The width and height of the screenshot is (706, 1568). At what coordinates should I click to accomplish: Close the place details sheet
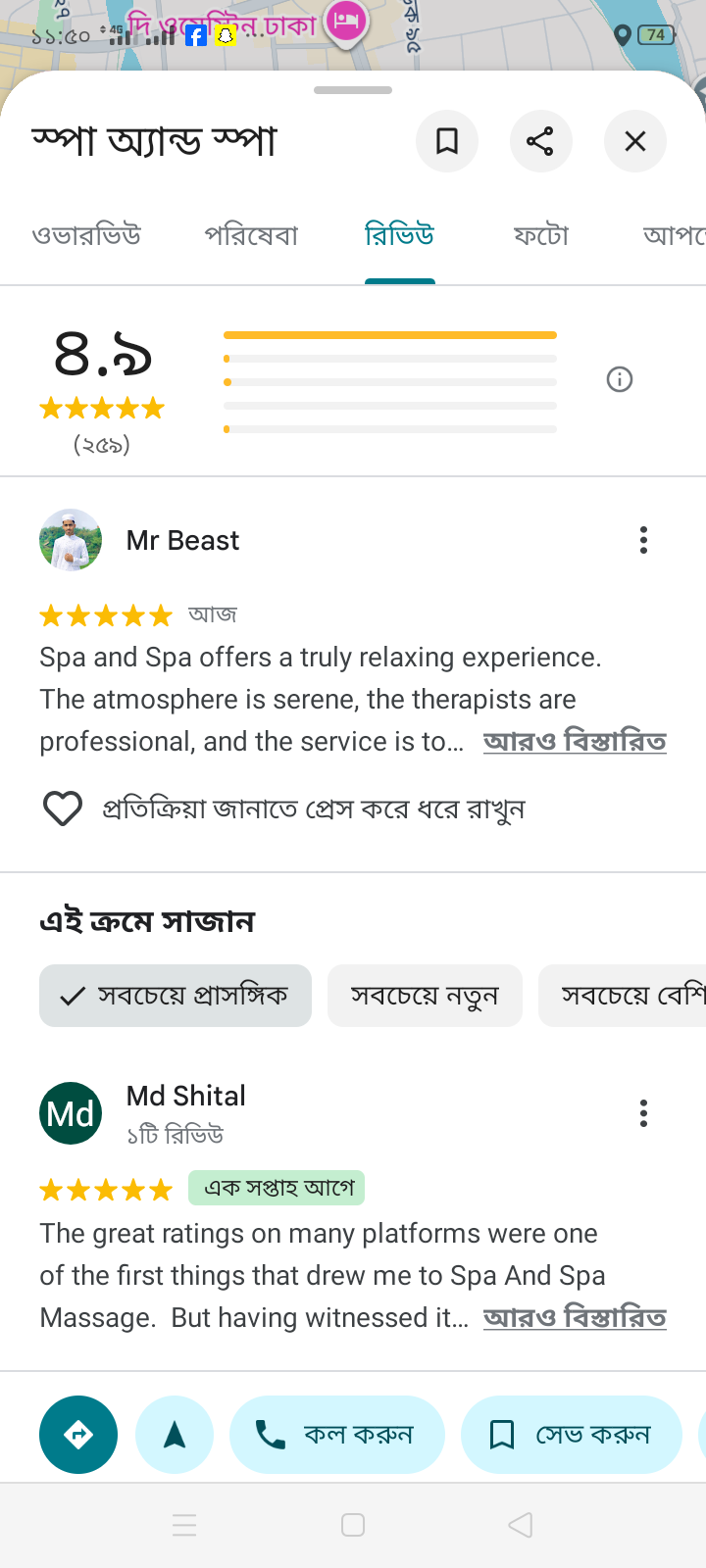(x=634, y=141)
